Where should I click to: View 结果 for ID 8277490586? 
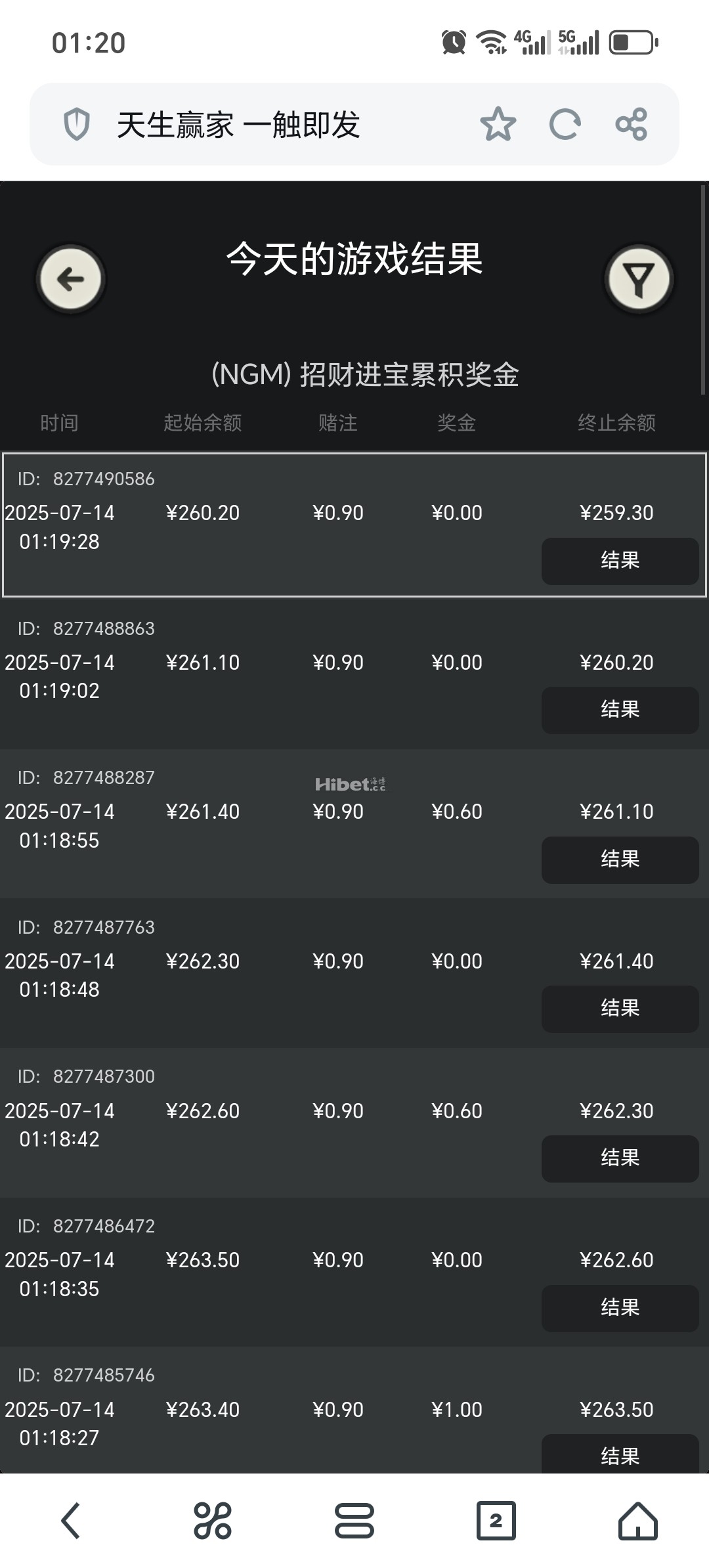pos(620,561)
